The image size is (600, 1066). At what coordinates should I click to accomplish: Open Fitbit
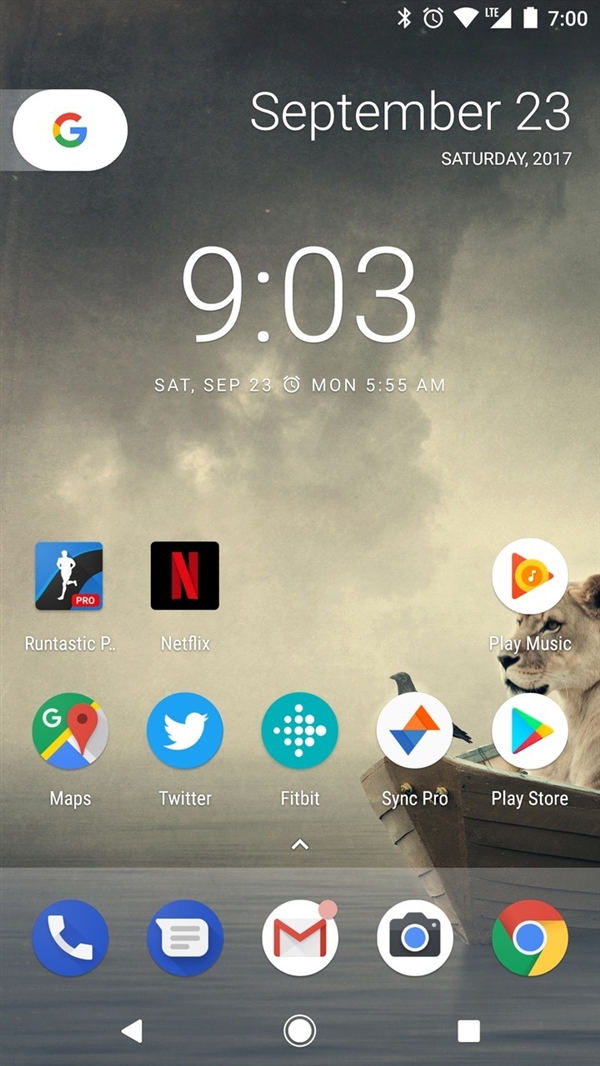300,731
